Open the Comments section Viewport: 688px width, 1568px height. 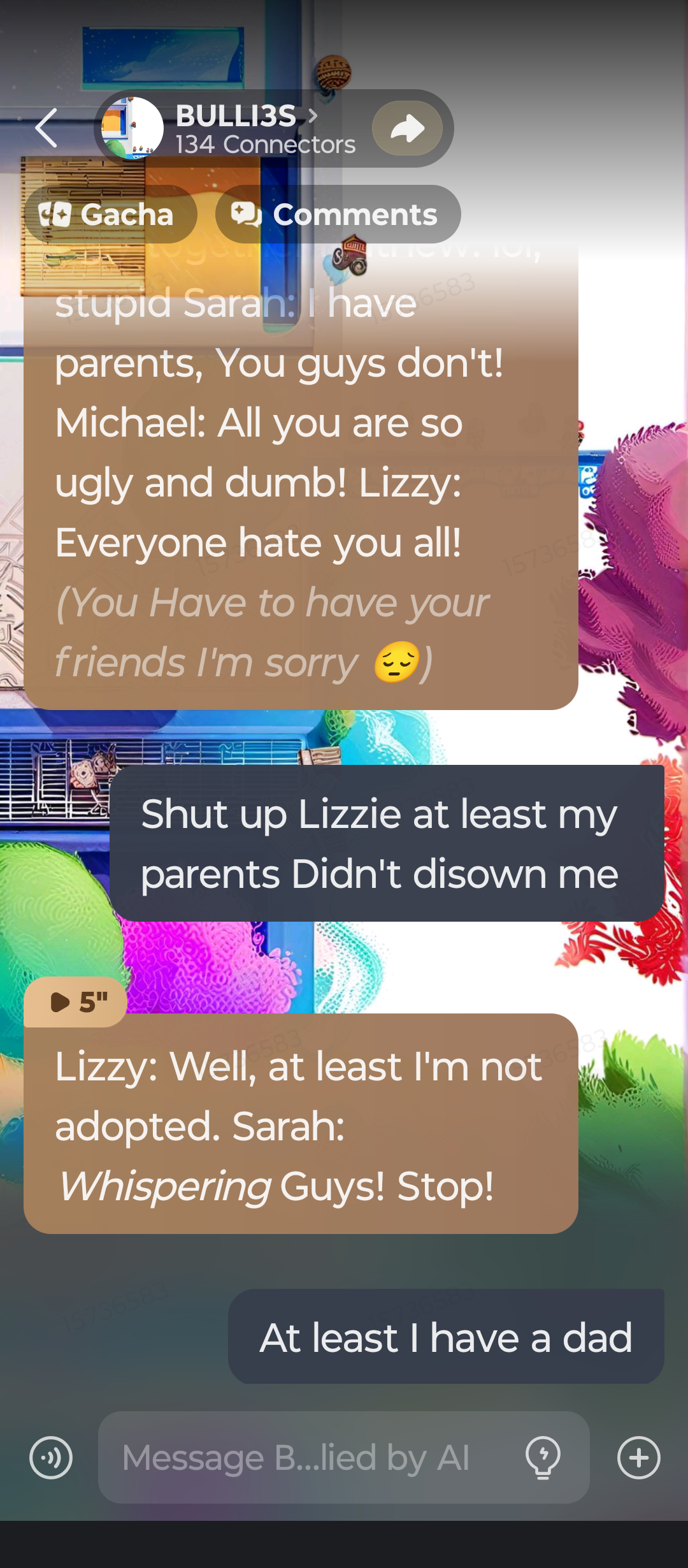[337, 214]
